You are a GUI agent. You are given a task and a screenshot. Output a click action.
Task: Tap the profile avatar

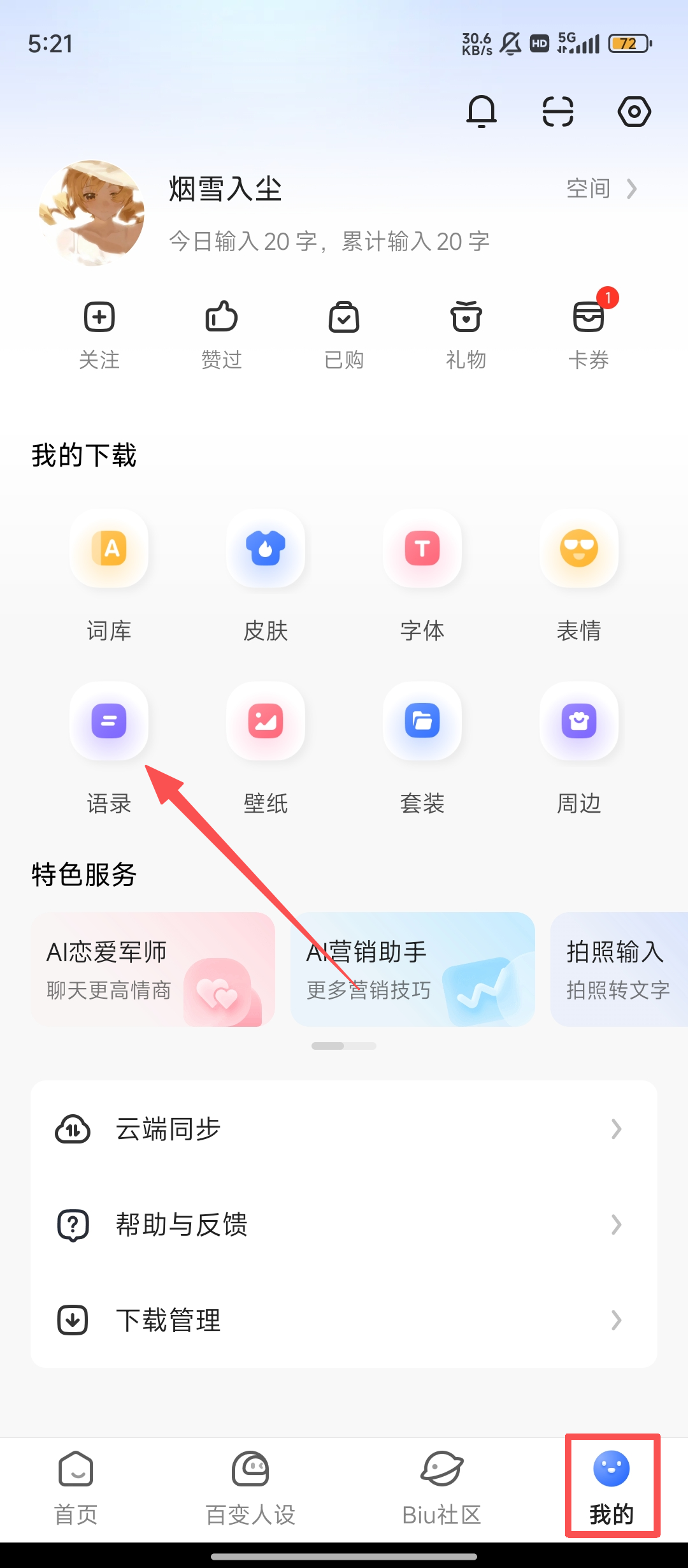pyautogui.click(x=92, y=213)
